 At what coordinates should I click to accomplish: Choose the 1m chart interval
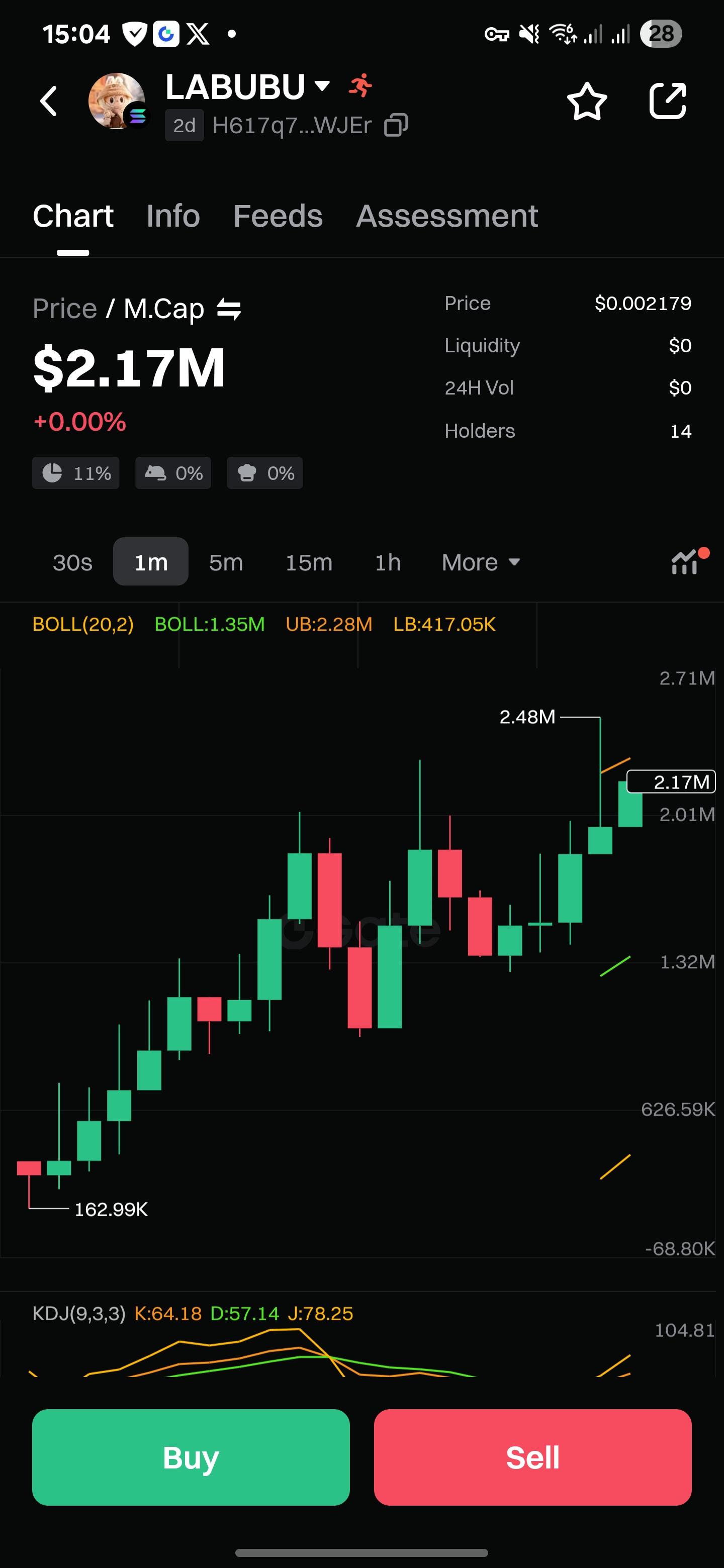(150, 562)
